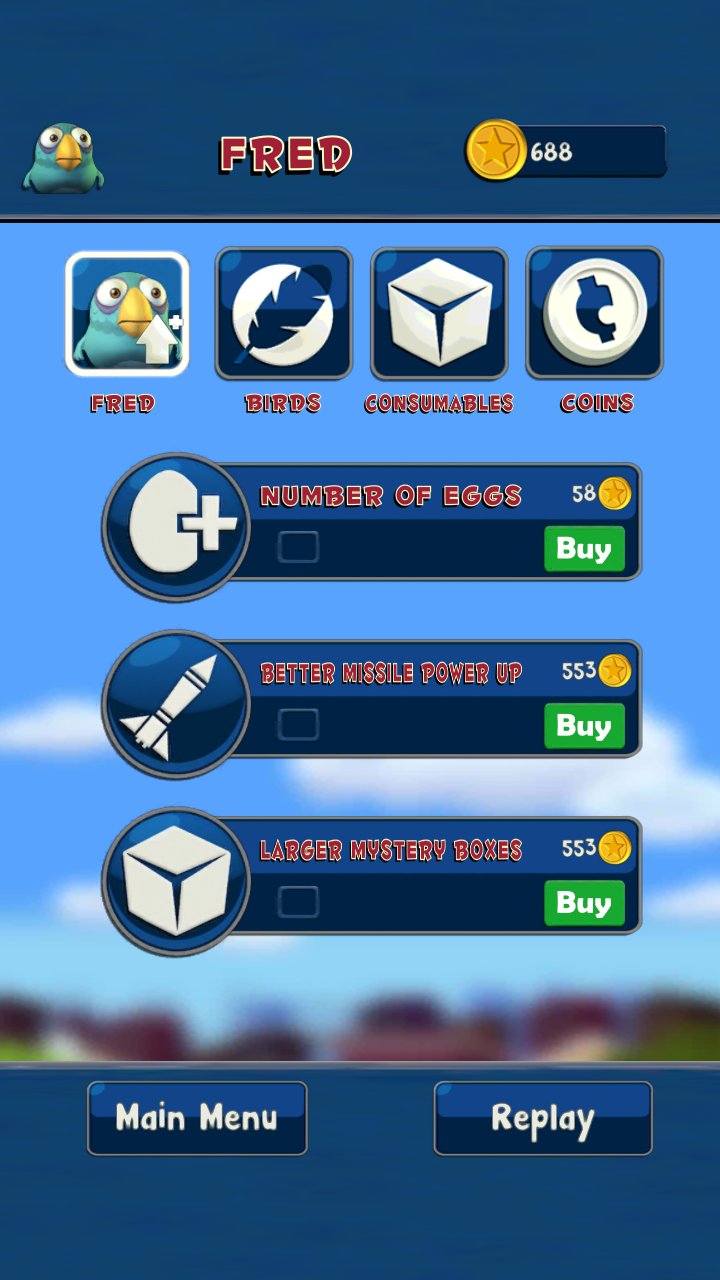Select the Coins tab
720x1280 pixels.
(x=595, y=314)
